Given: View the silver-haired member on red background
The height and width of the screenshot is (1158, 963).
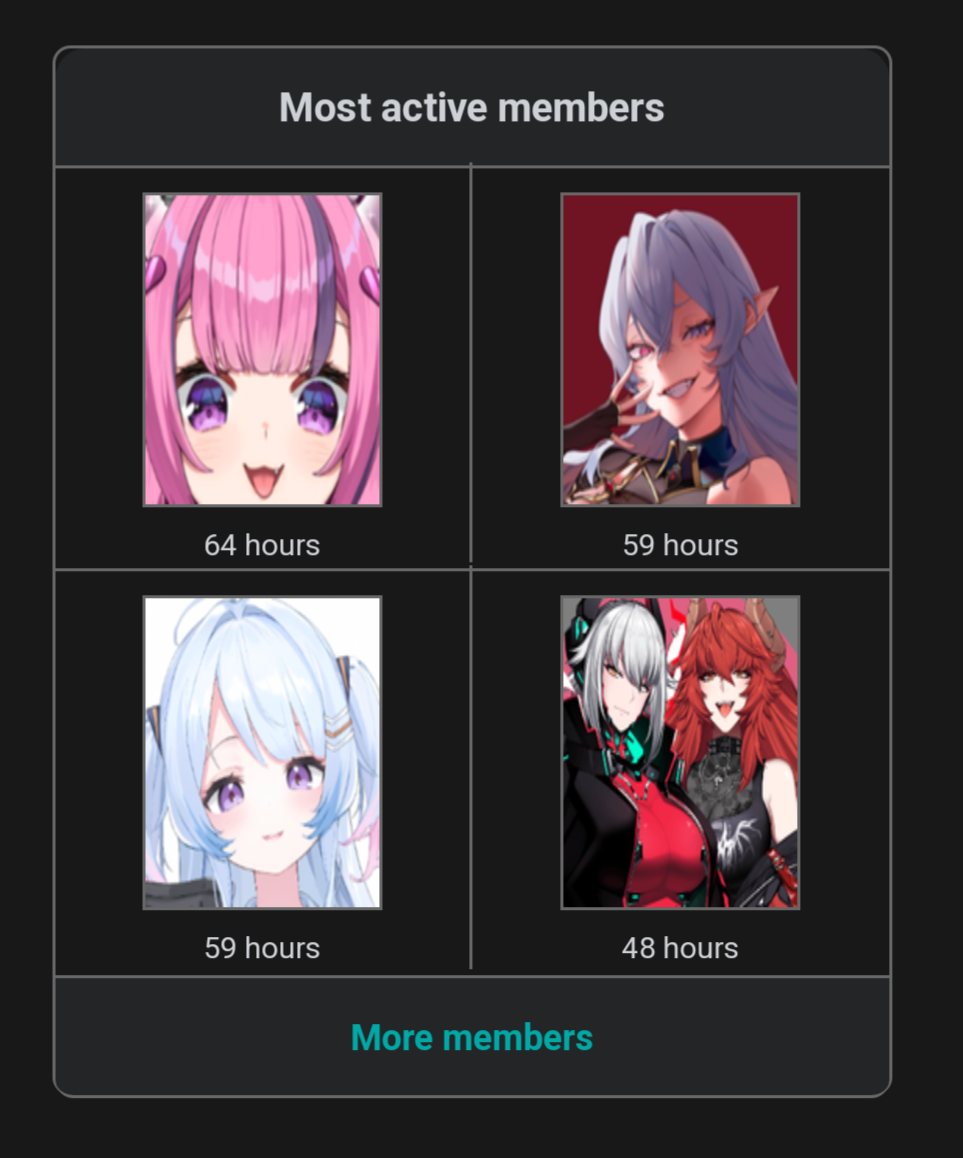Looking at the screenshot, I should pyautogui.click(x=680, y=350).
